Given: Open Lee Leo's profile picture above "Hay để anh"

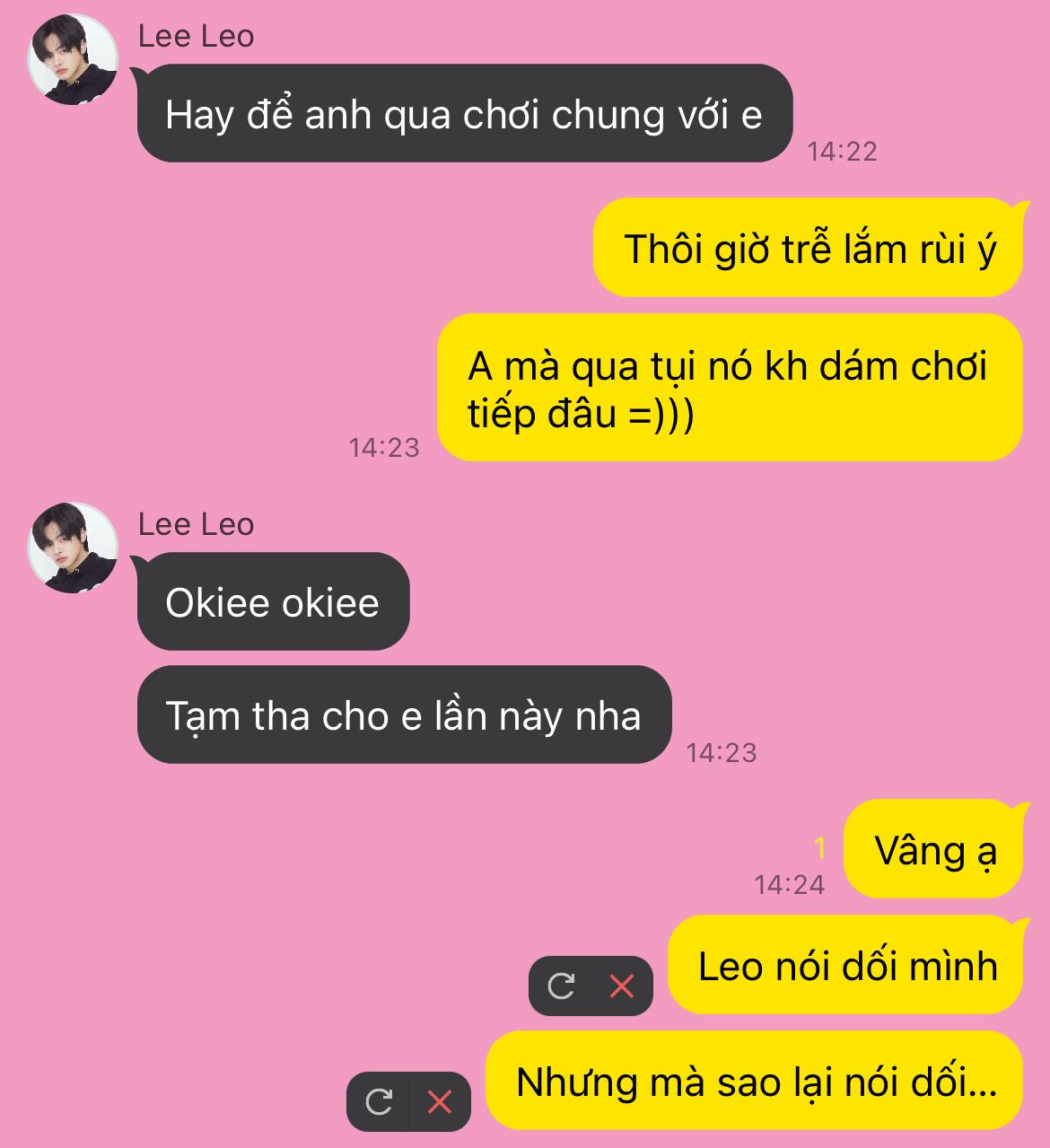Looking at the screenshot, I should [x=73, y=58].
